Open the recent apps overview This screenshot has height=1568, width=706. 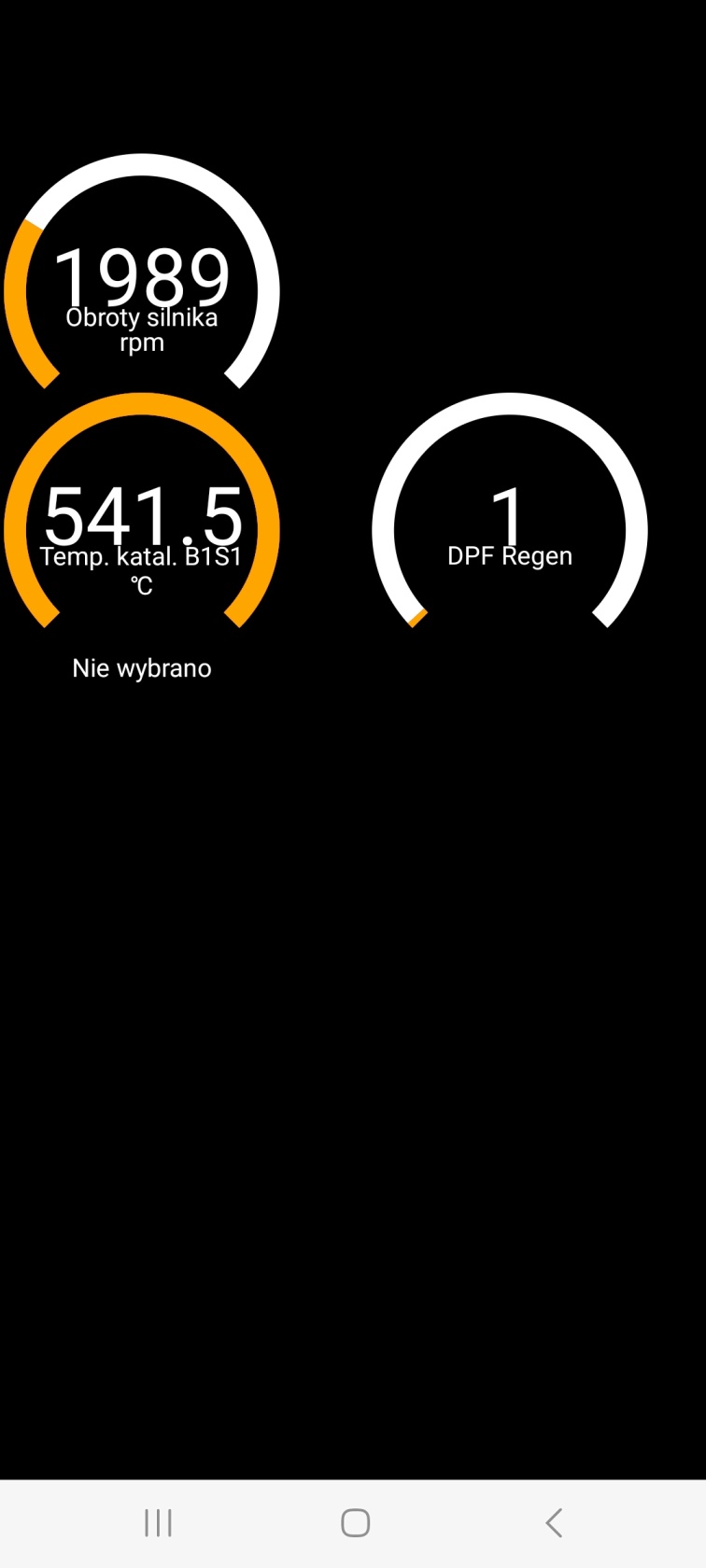(159, 1523)
